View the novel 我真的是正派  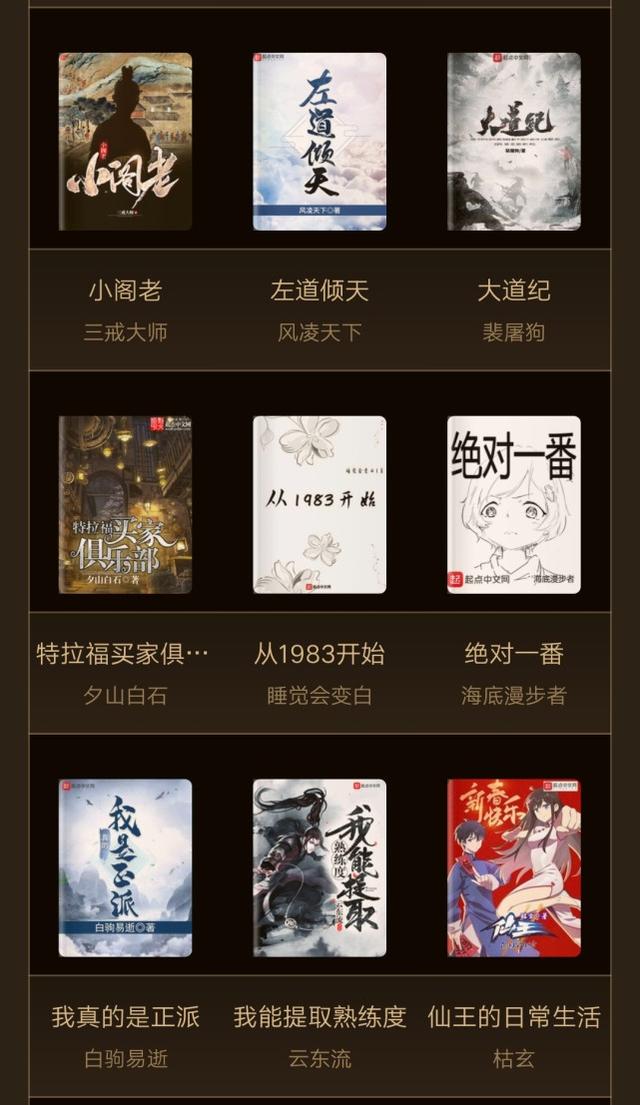click(125, 868)
